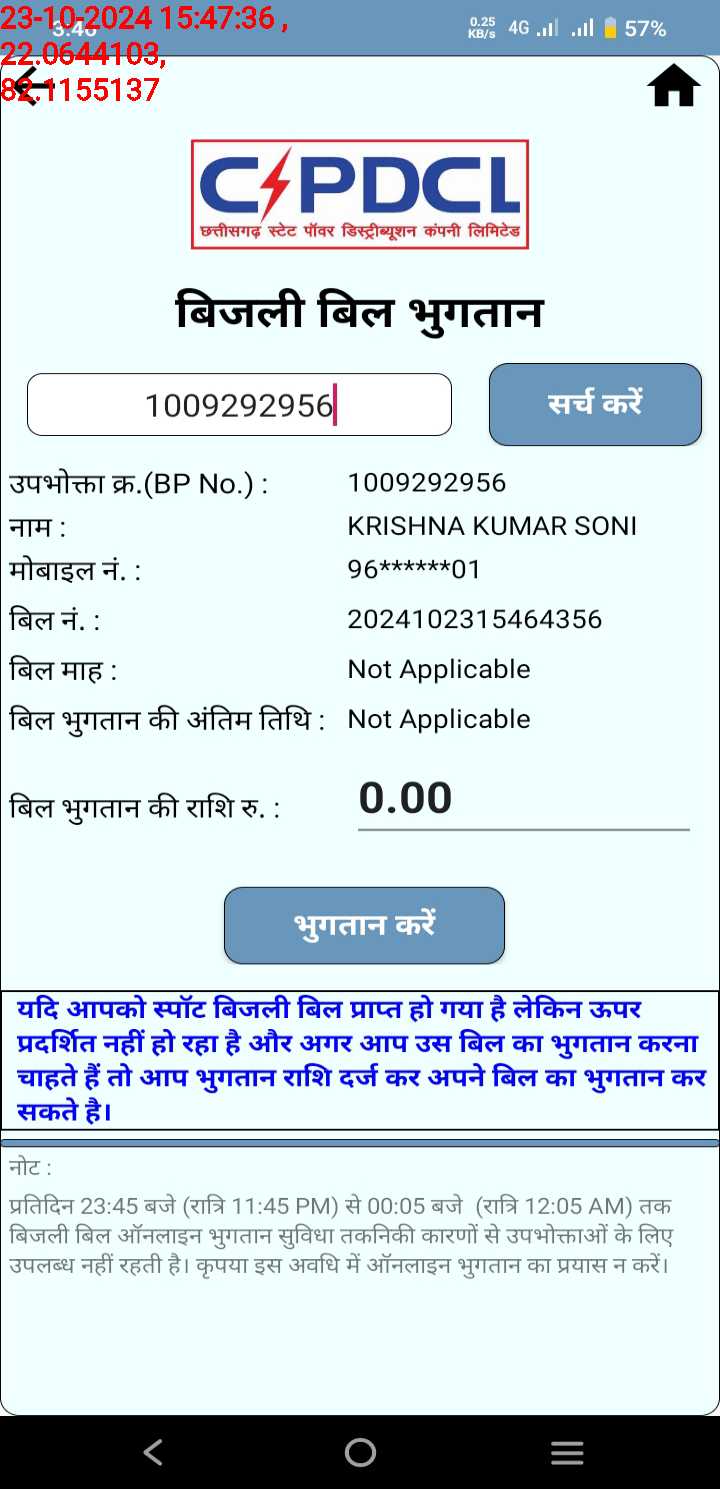
Task: Edit the bill payment amount field
Action: tap(523, 799)
